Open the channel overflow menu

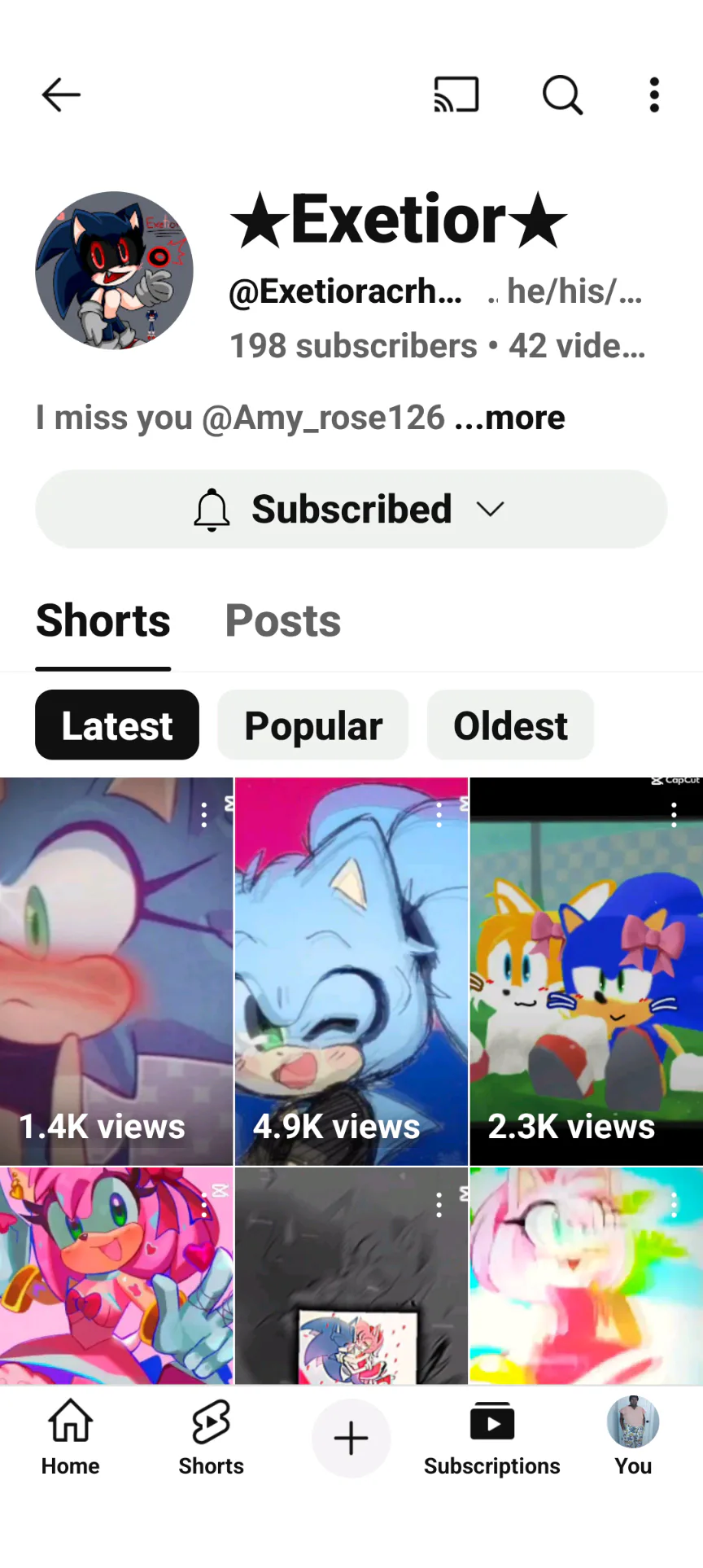point(654,95)
